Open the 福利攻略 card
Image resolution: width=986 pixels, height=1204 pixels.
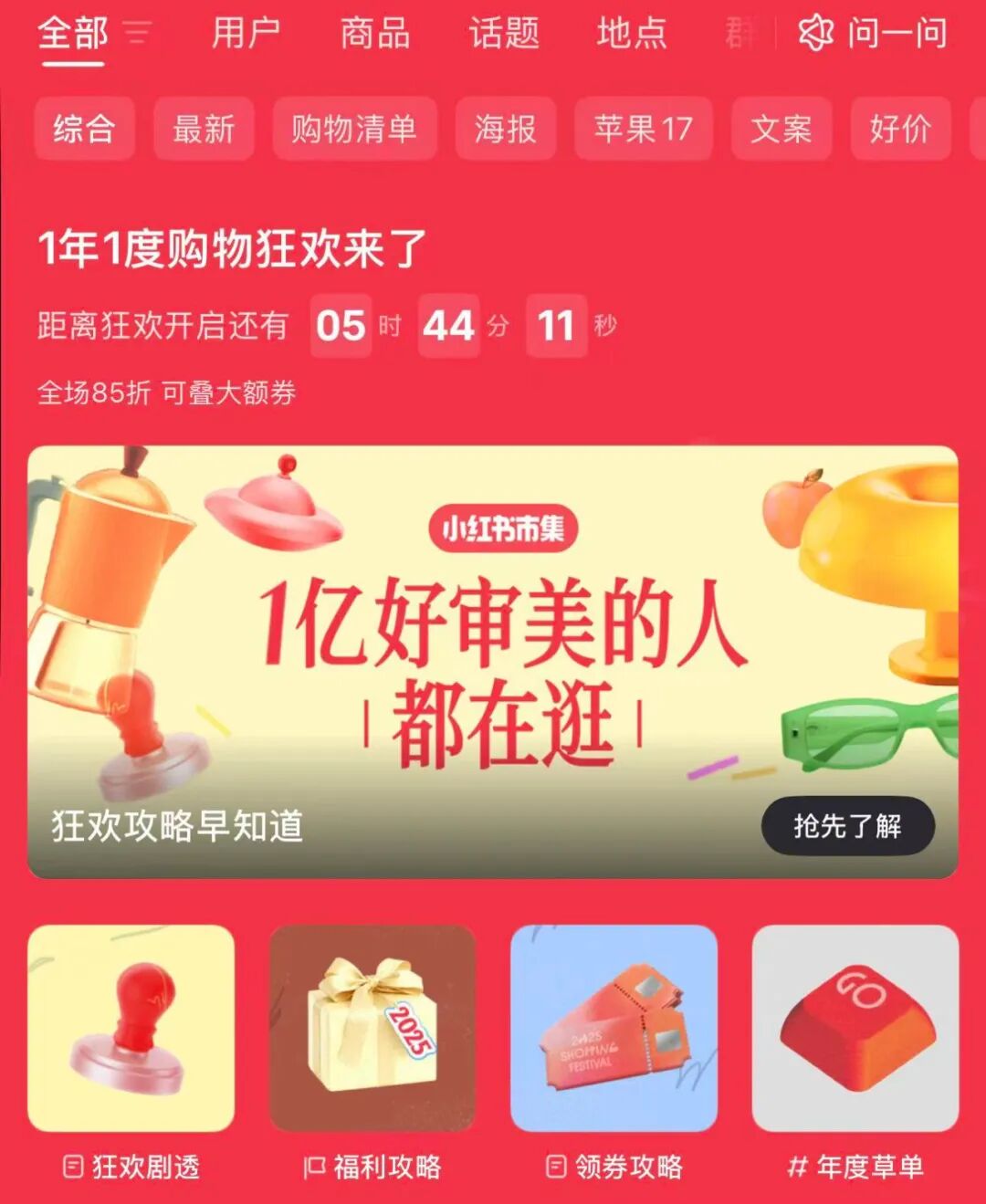tap(372, 1029)
